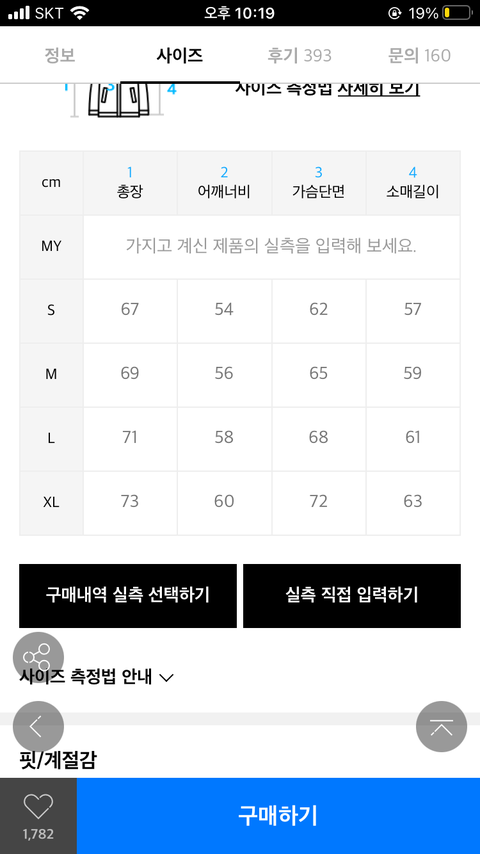Select the 사이즈 tab

coord(179,55)
